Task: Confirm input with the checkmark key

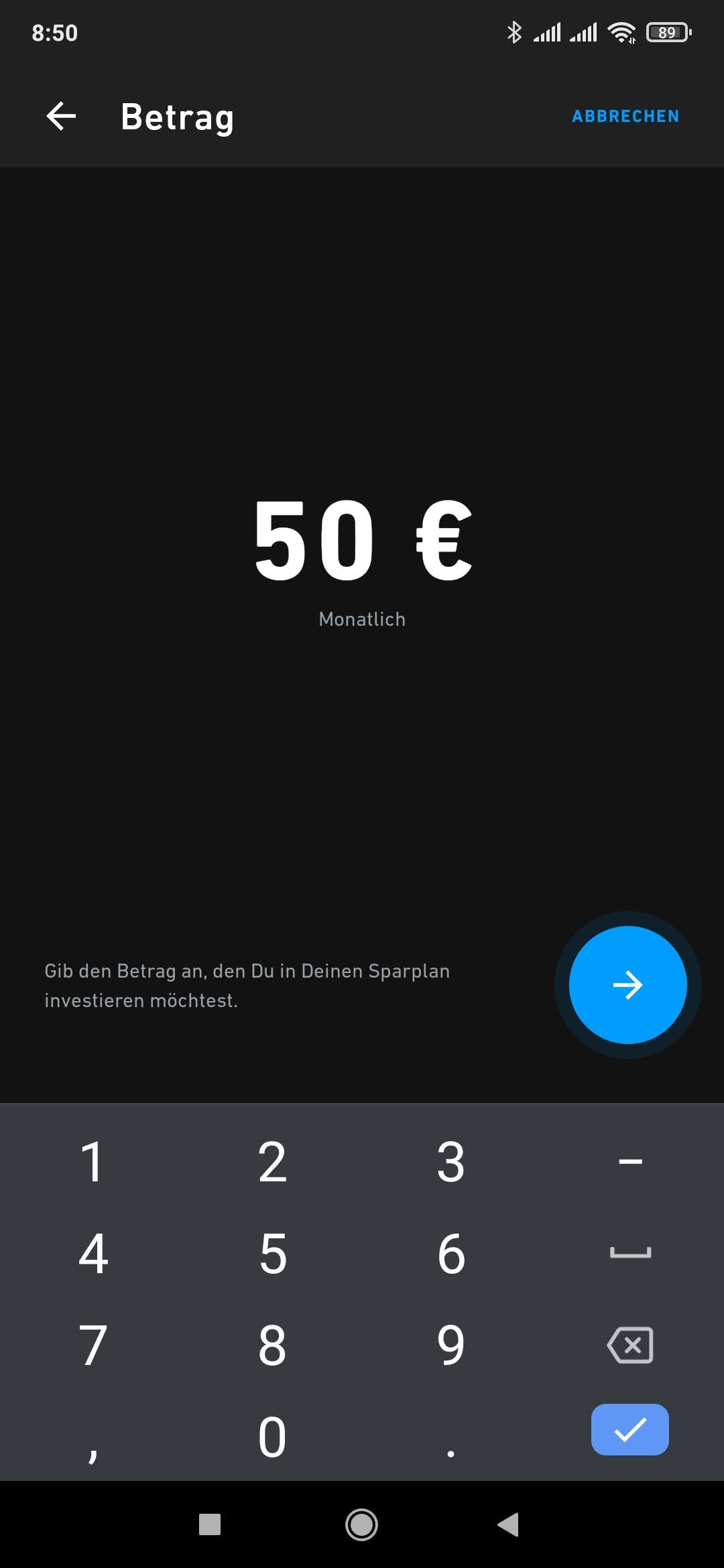Action: [x=630, y=1429]
